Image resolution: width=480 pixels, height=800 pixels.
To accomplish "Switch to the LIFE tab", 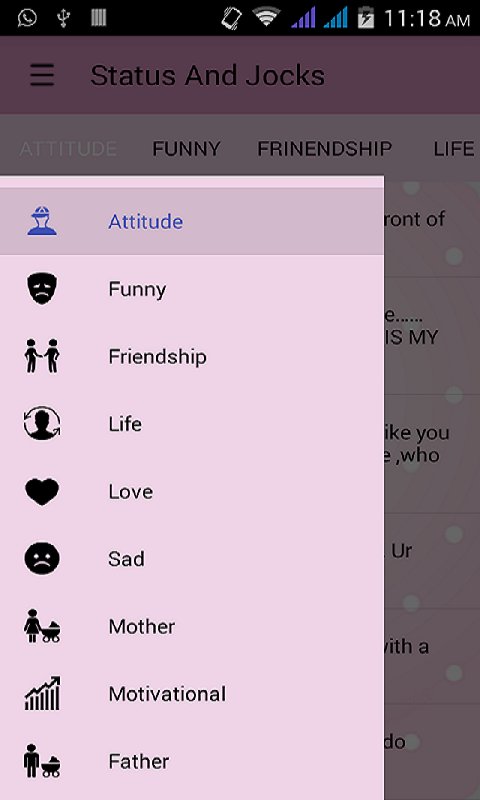I will coord(453,148).
